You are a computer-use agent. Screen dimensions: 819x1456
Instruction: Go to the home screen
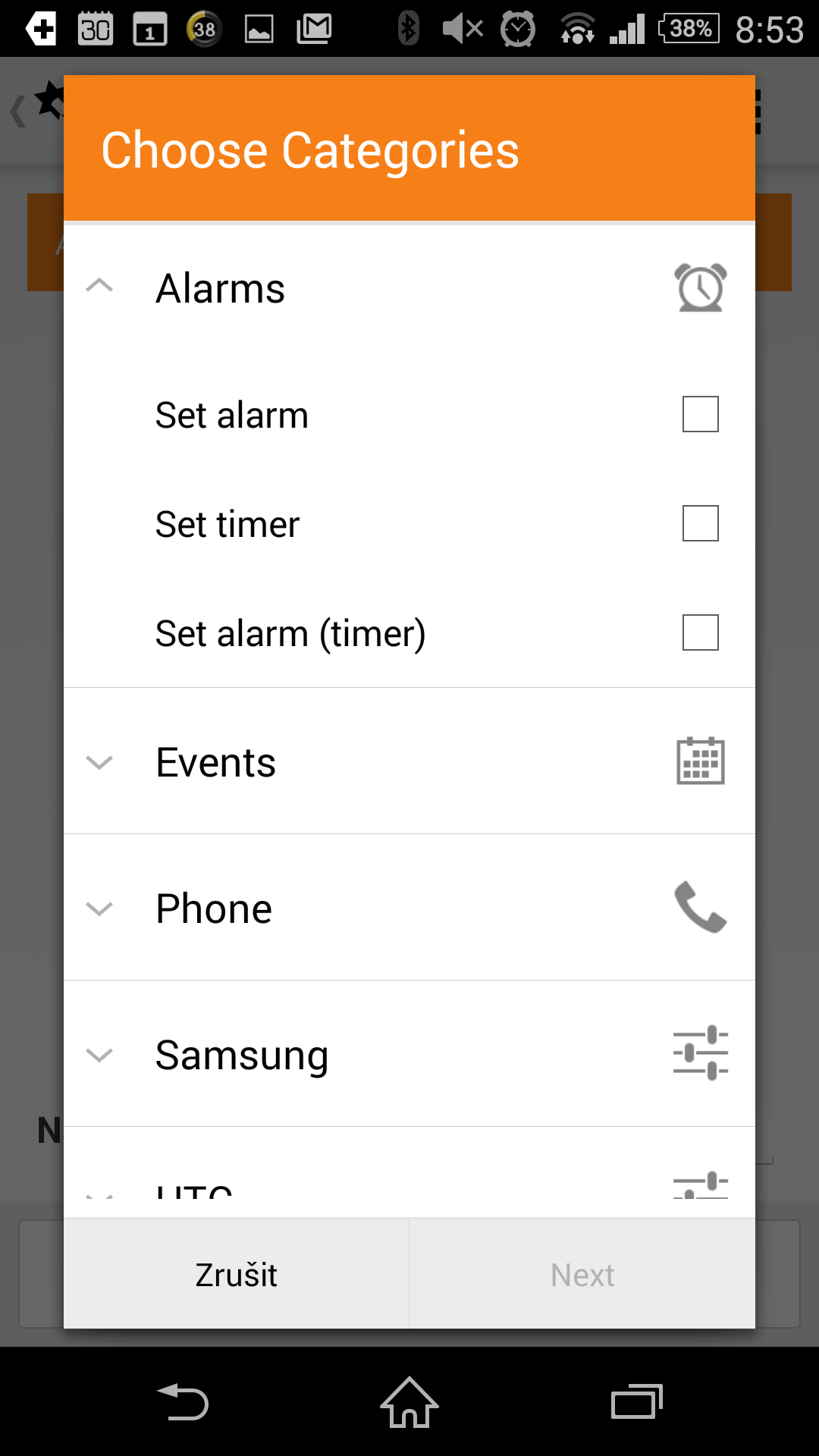pos(409,1401)
